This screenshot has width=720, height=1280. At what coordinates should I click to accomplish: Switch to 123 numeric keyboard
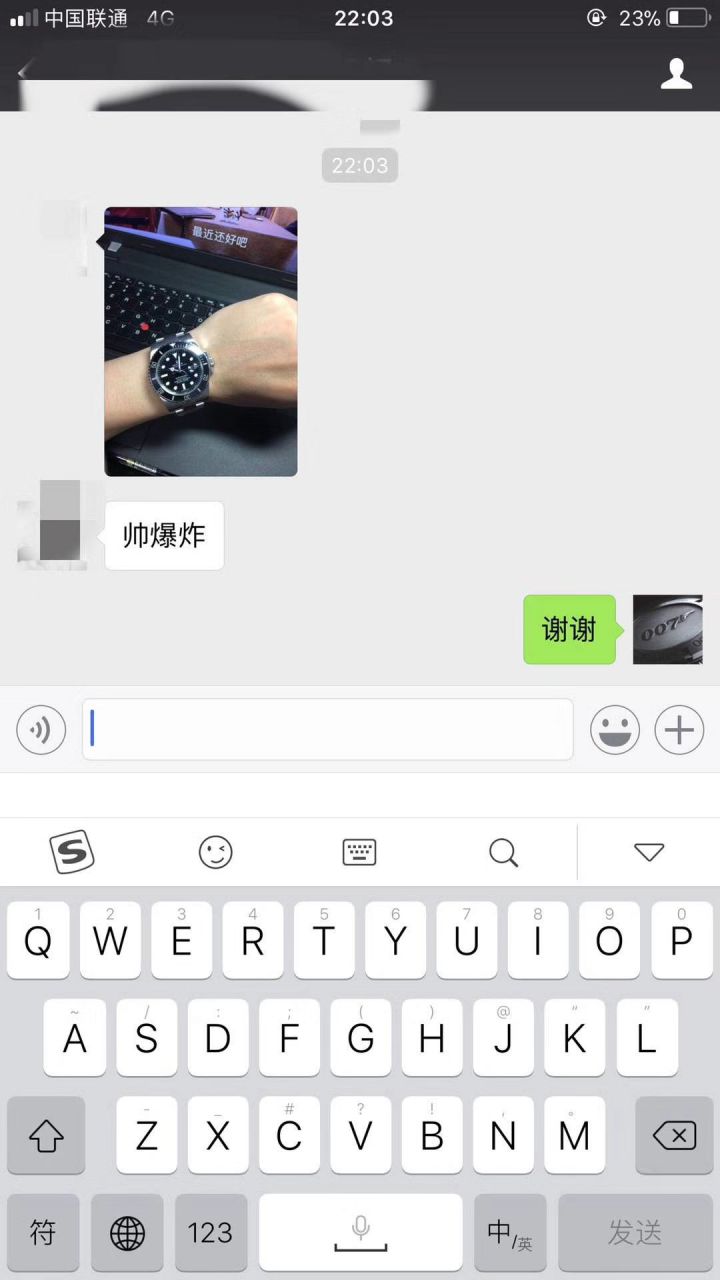coord(210,1233)
